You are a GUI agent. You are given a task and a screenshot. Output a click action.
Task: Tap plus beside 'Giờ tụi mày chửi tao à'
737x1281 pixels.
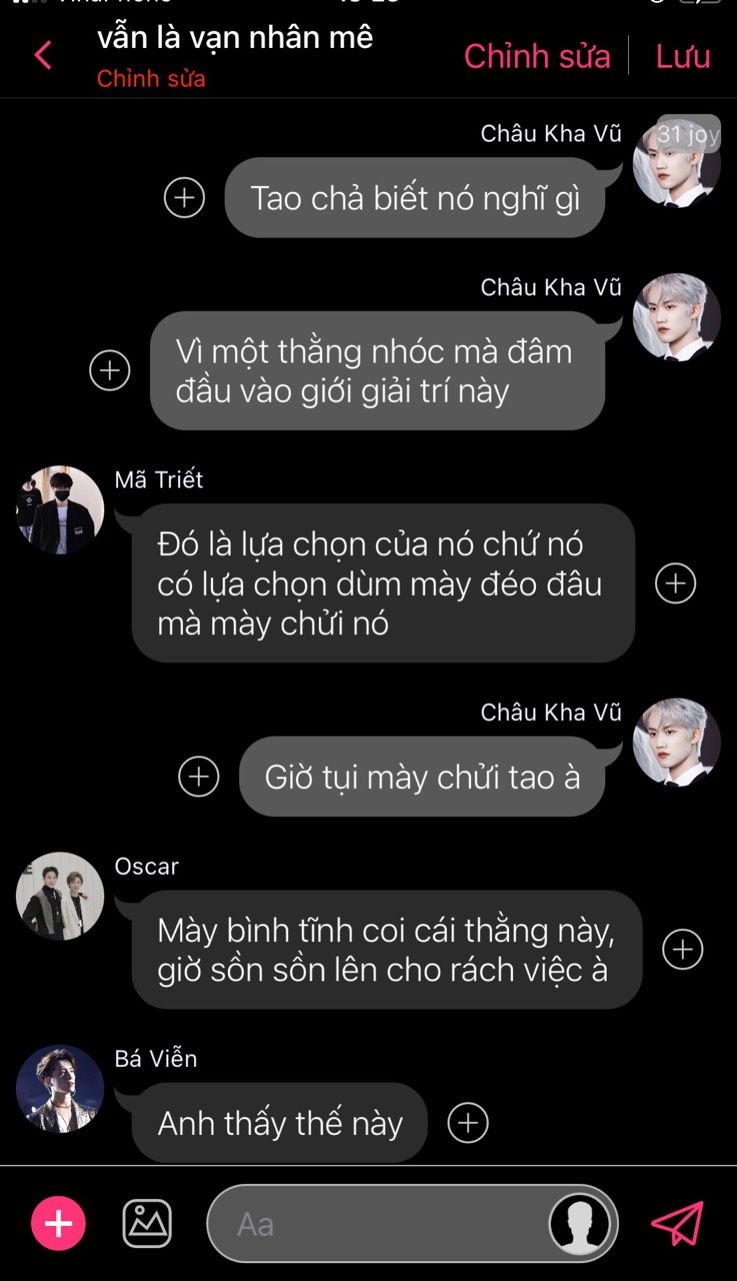198,777
